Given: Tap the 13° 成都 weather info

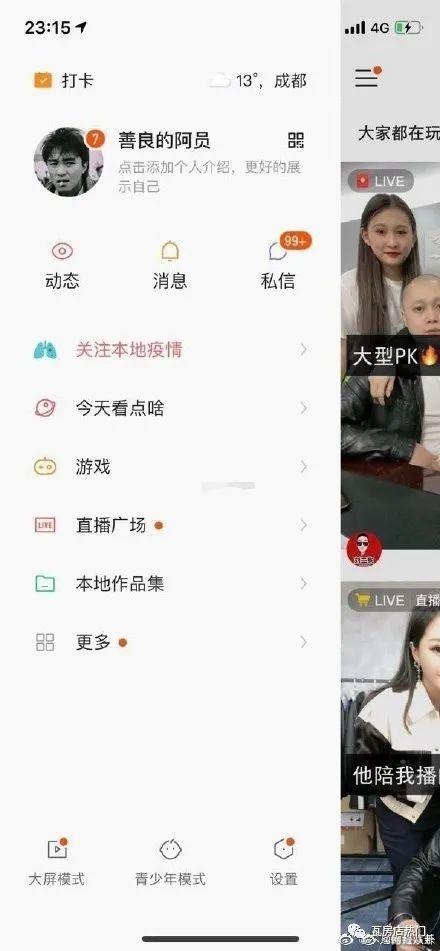Looking at the screenshot, I should pos(258,81).
